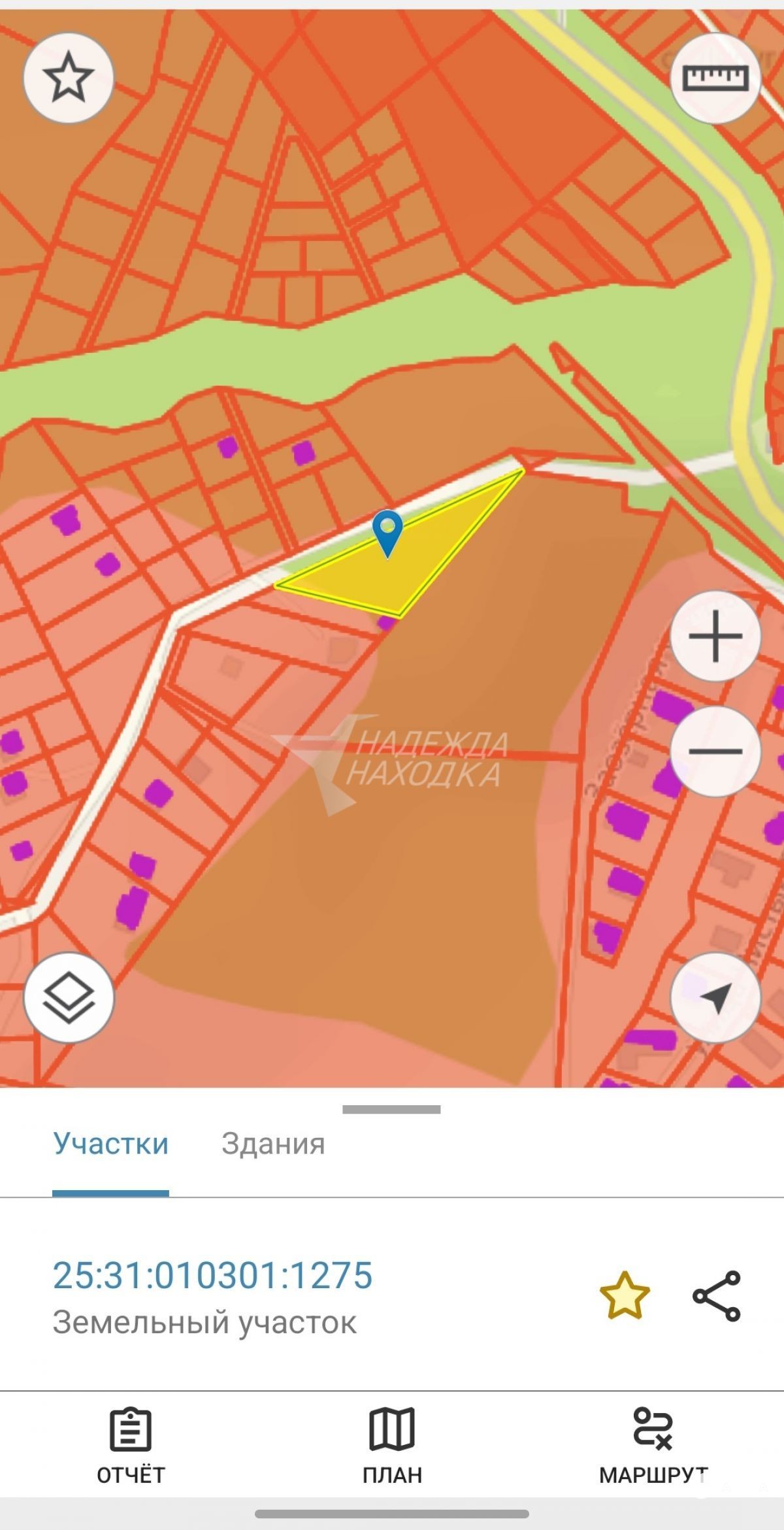Open the ruler measurement tool
Viewport: 784px width, 1530px height.
tap(715, 78)
